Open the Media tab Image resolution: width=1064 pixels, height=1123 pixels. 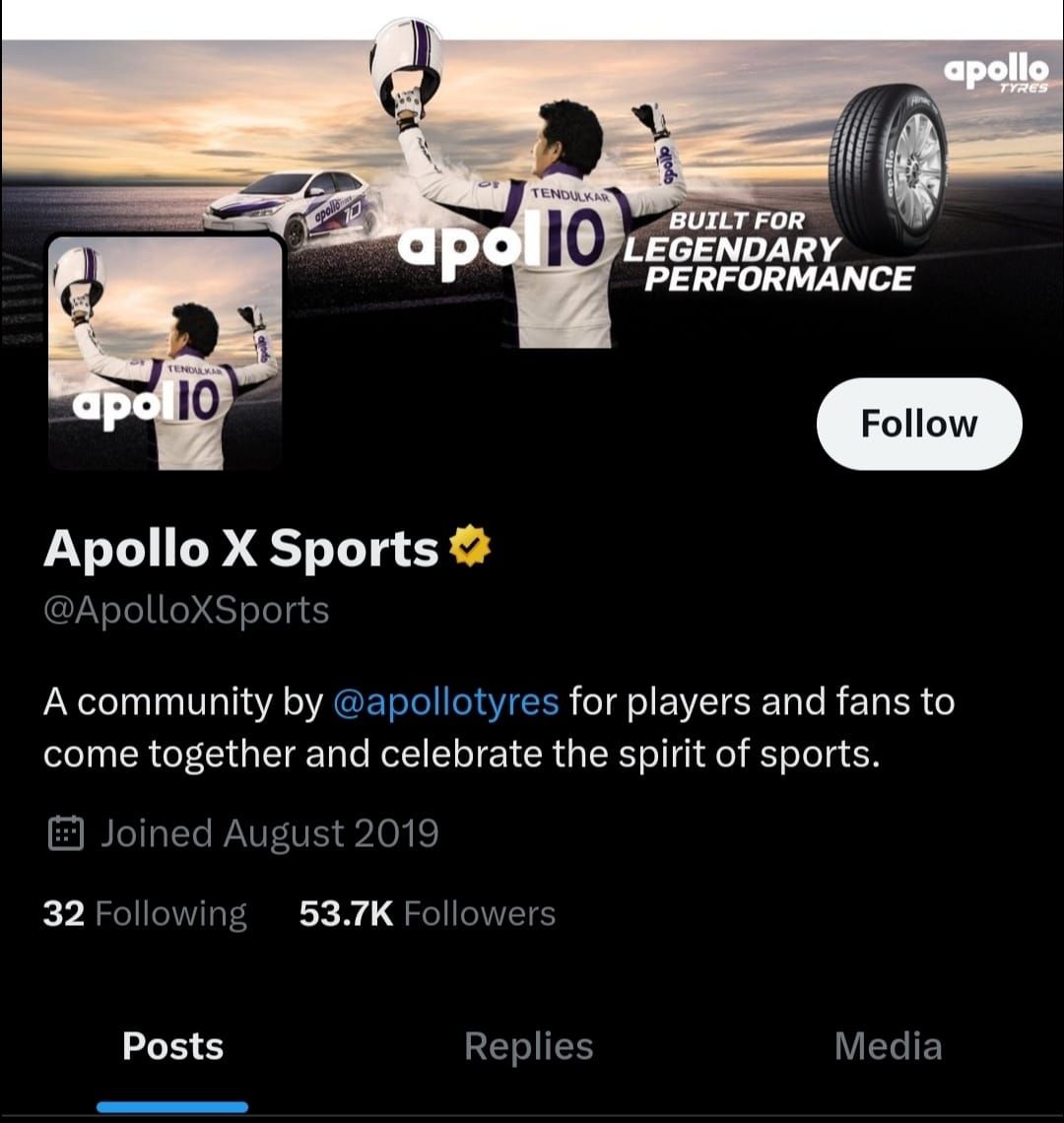pos(887,1046)
